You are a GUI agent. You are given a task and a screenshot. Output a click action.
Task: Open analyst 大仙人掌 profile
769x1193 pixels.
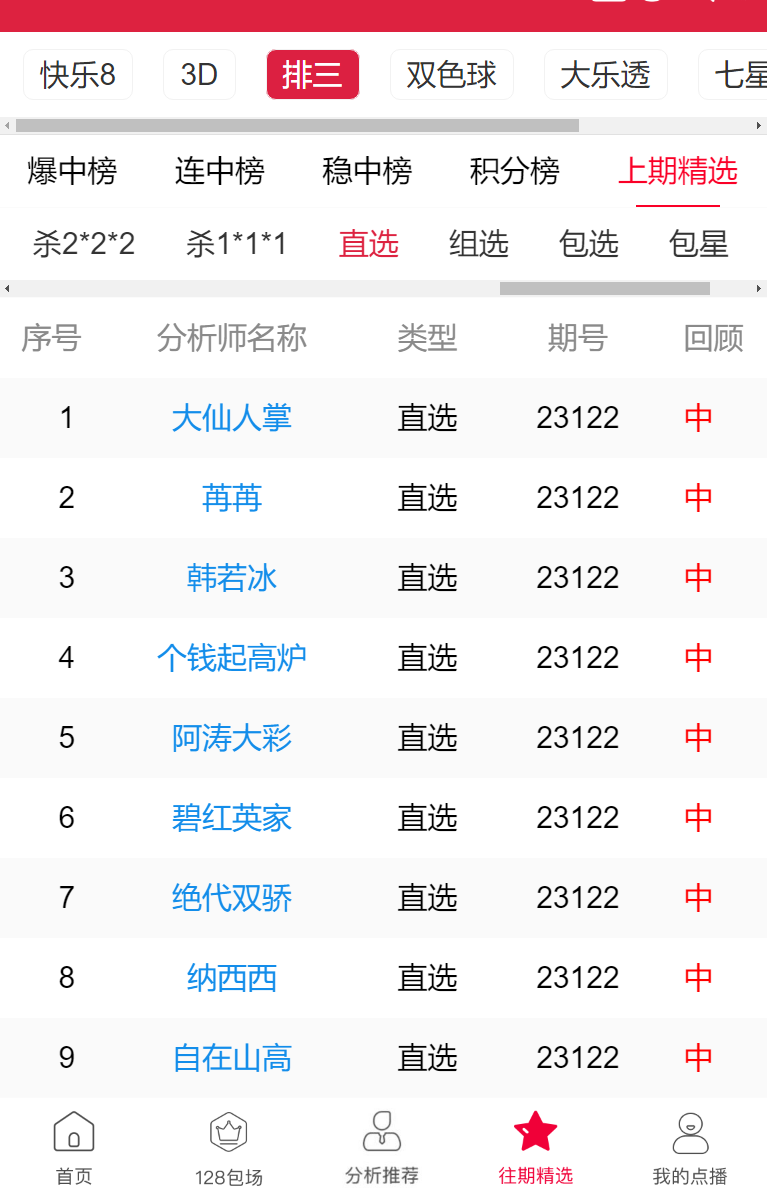click(231, 418)
